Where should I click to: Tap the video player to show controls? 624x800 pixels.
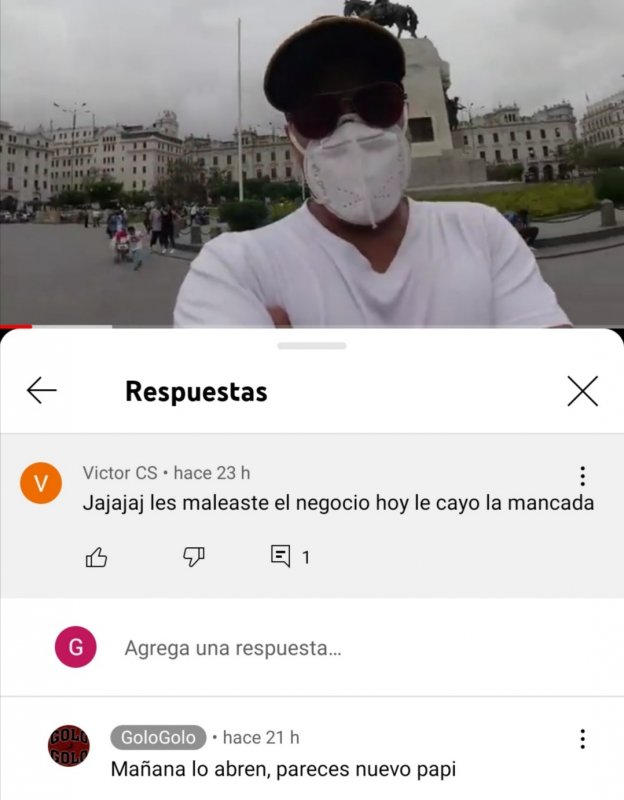(312, 165)
